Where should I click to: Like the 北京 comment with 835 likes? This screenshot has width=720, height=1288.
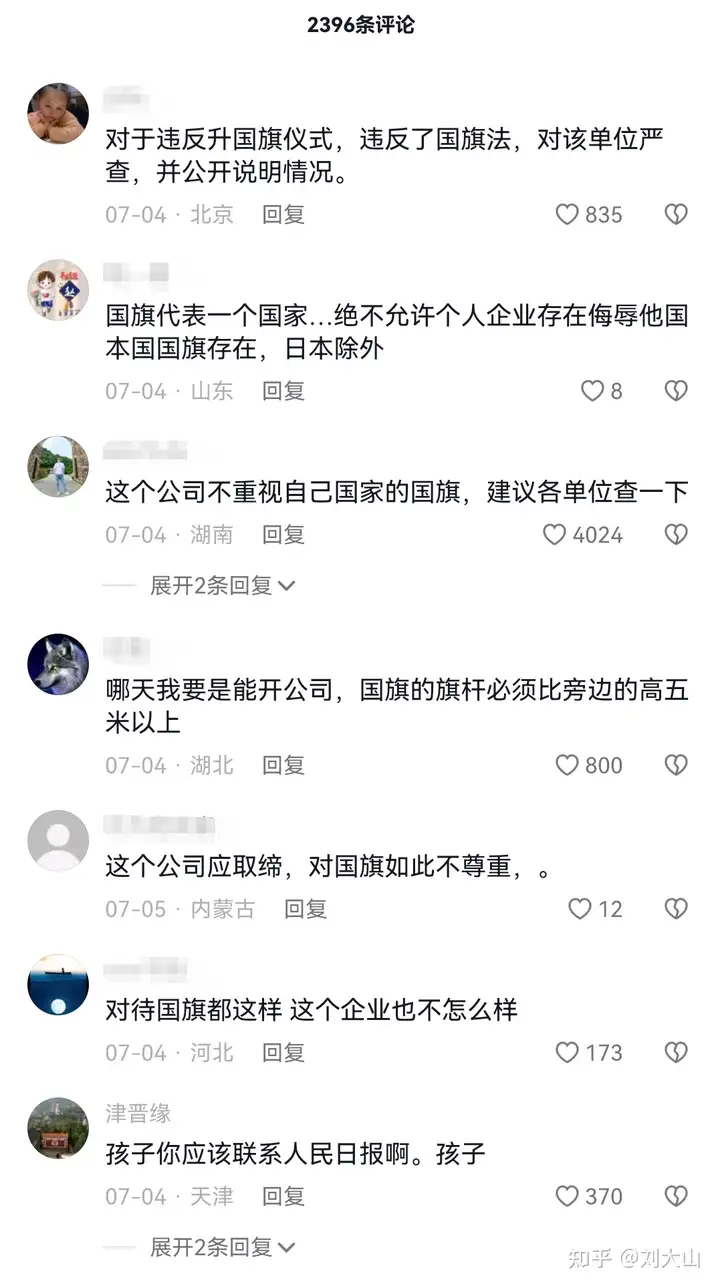(589, 214)
